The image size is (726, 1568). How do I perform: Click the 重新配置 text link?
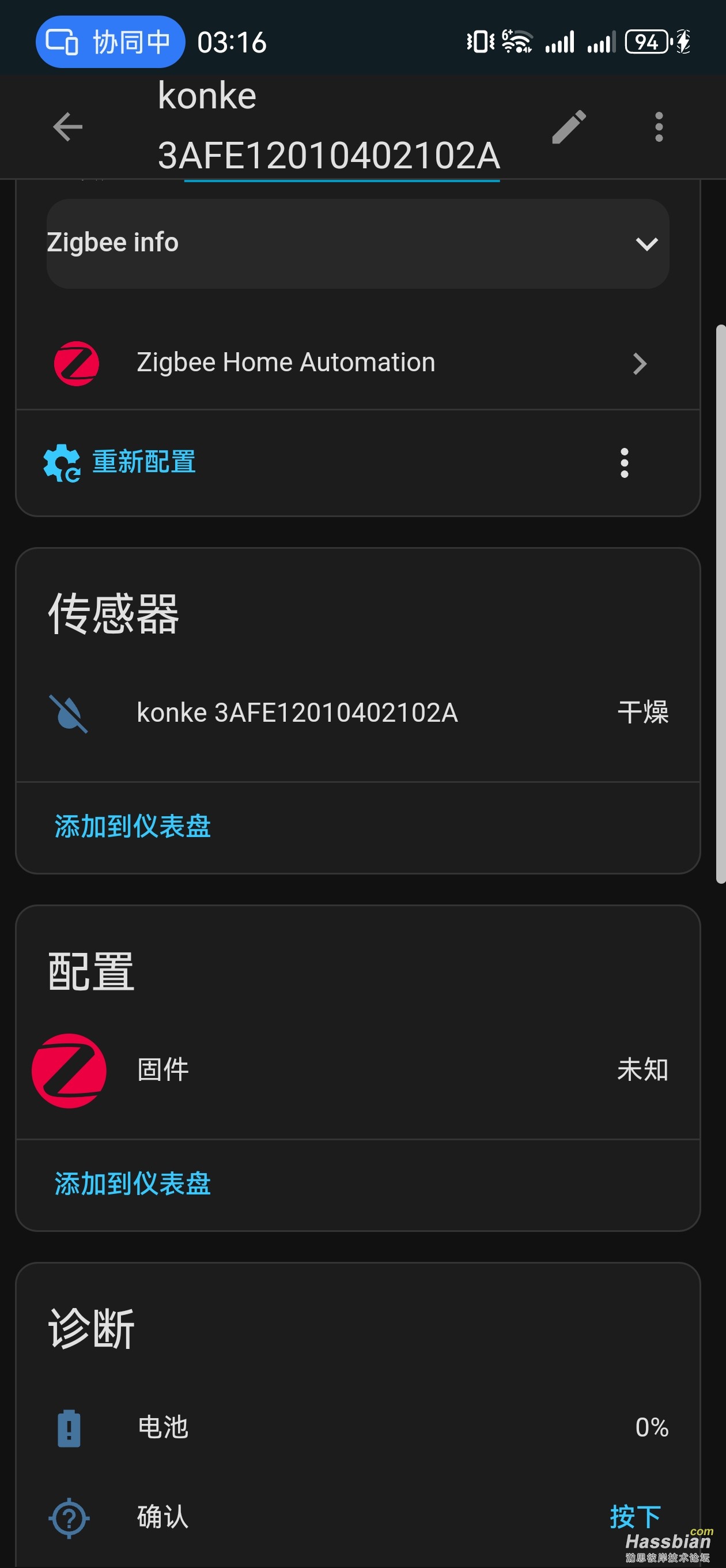click(143, 462)
